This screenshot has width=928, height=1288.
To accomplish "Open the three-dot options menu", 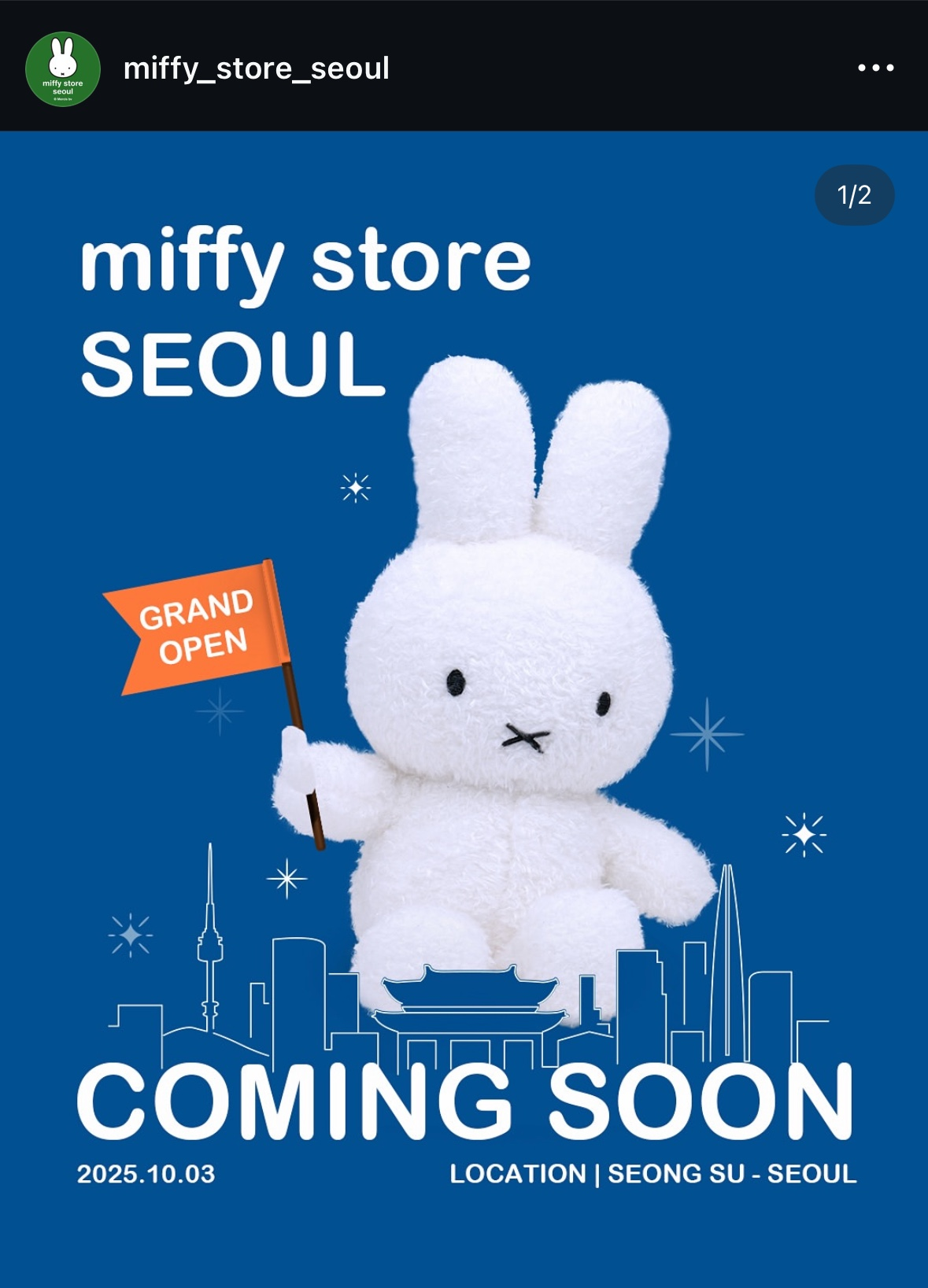I will (875, 68).
